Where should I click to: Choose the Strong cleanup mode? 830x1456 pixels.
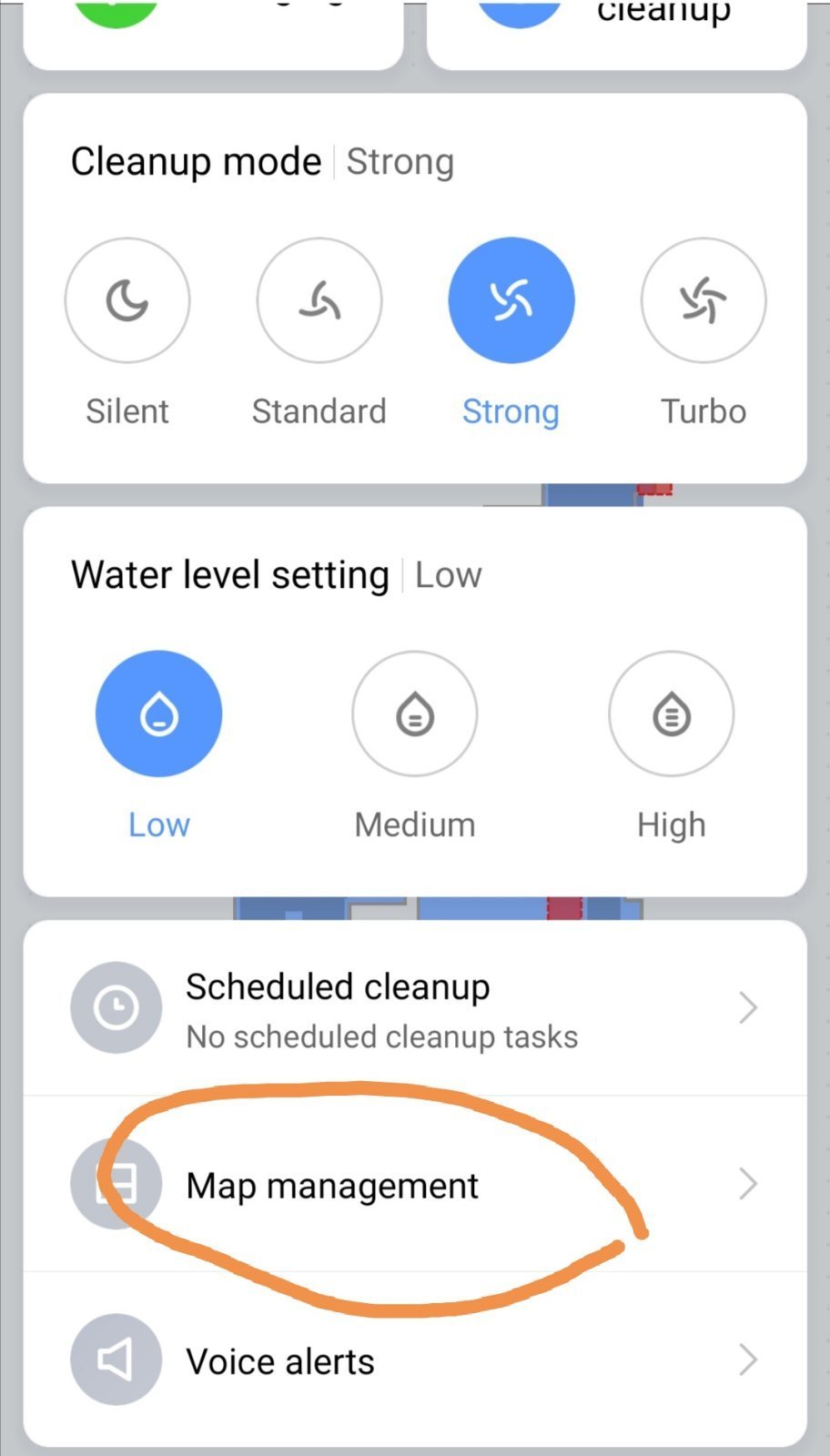click(x=511, y=300)
